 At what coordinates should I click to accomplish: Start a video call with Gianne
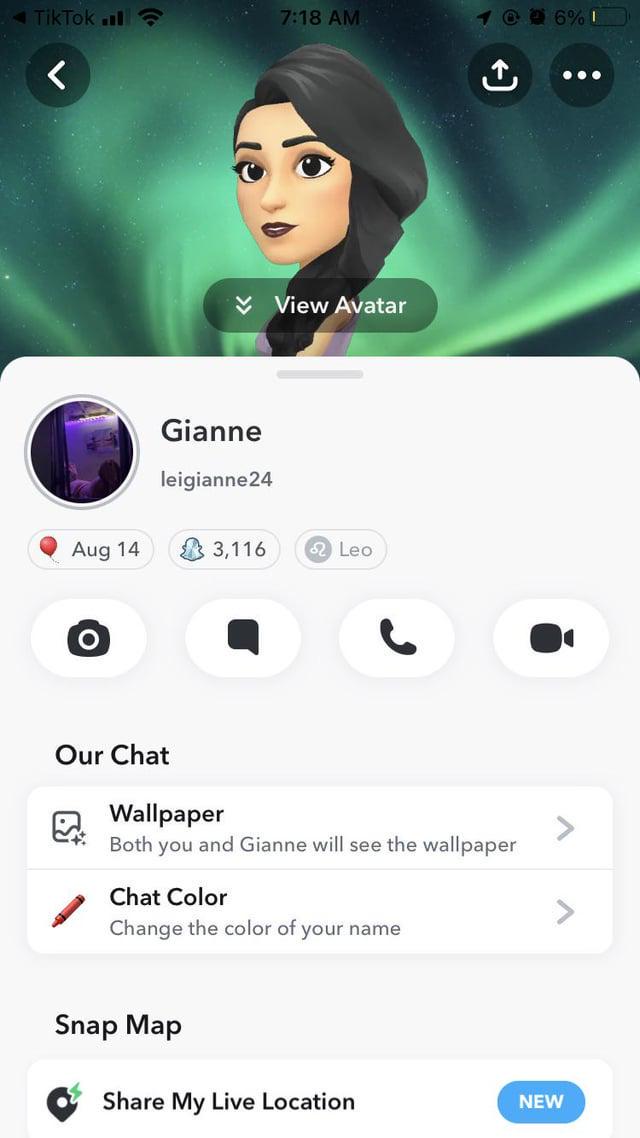551,638
